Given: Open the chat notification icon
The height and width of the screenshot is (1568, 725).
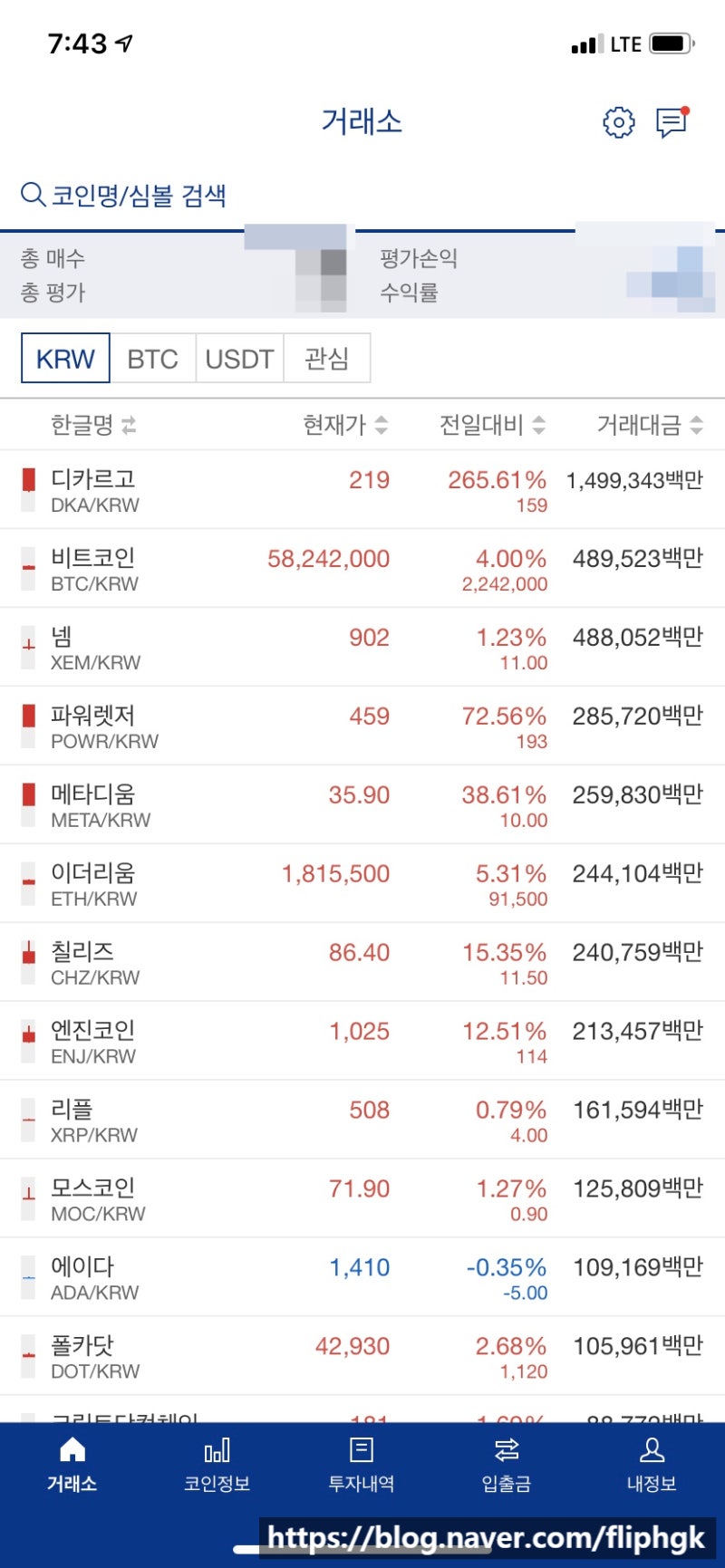Looking at the screenshot, I should (x=671, y=122).
